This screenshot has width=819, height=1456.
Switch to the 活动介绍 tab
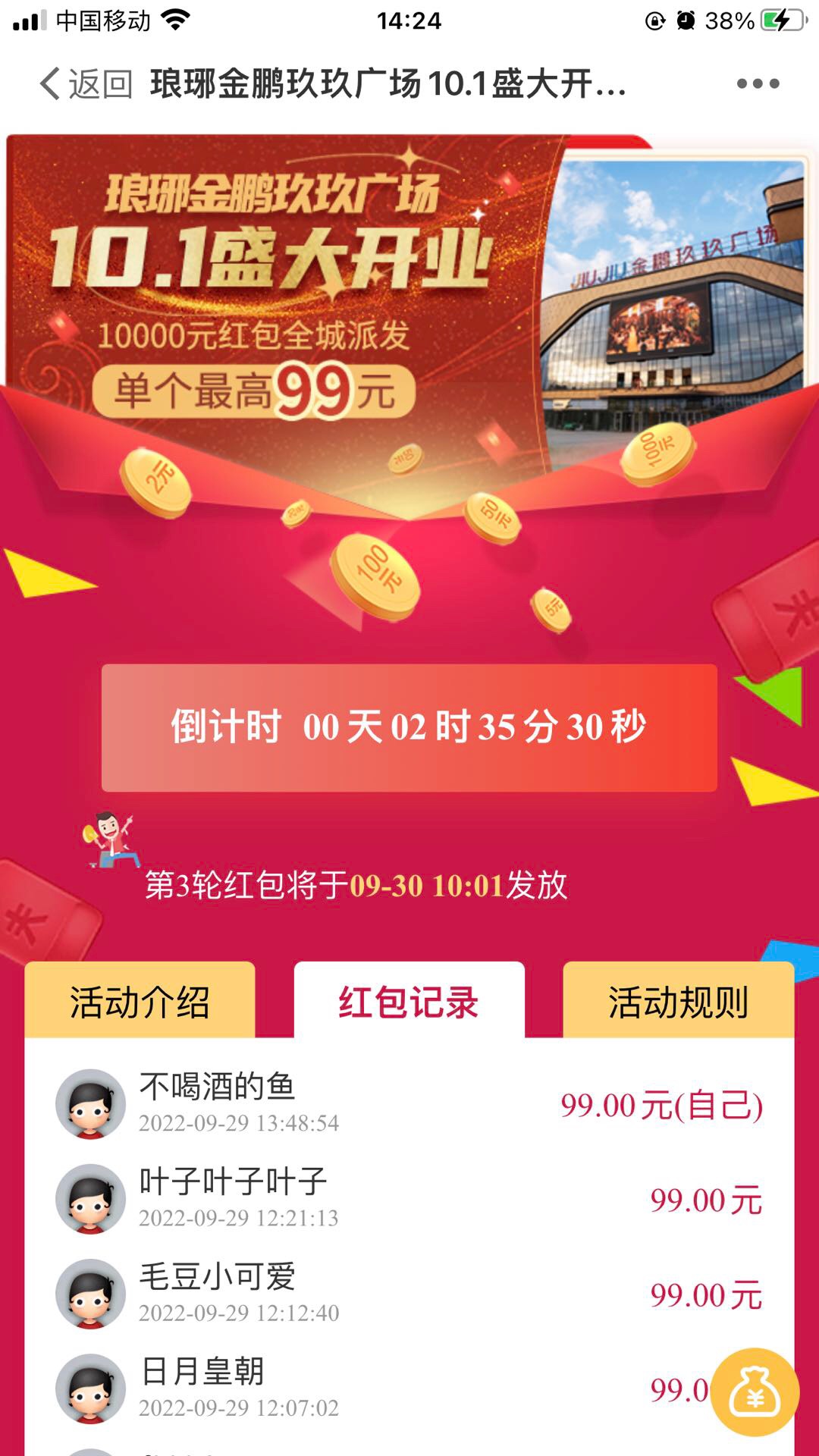point(140,1001)
